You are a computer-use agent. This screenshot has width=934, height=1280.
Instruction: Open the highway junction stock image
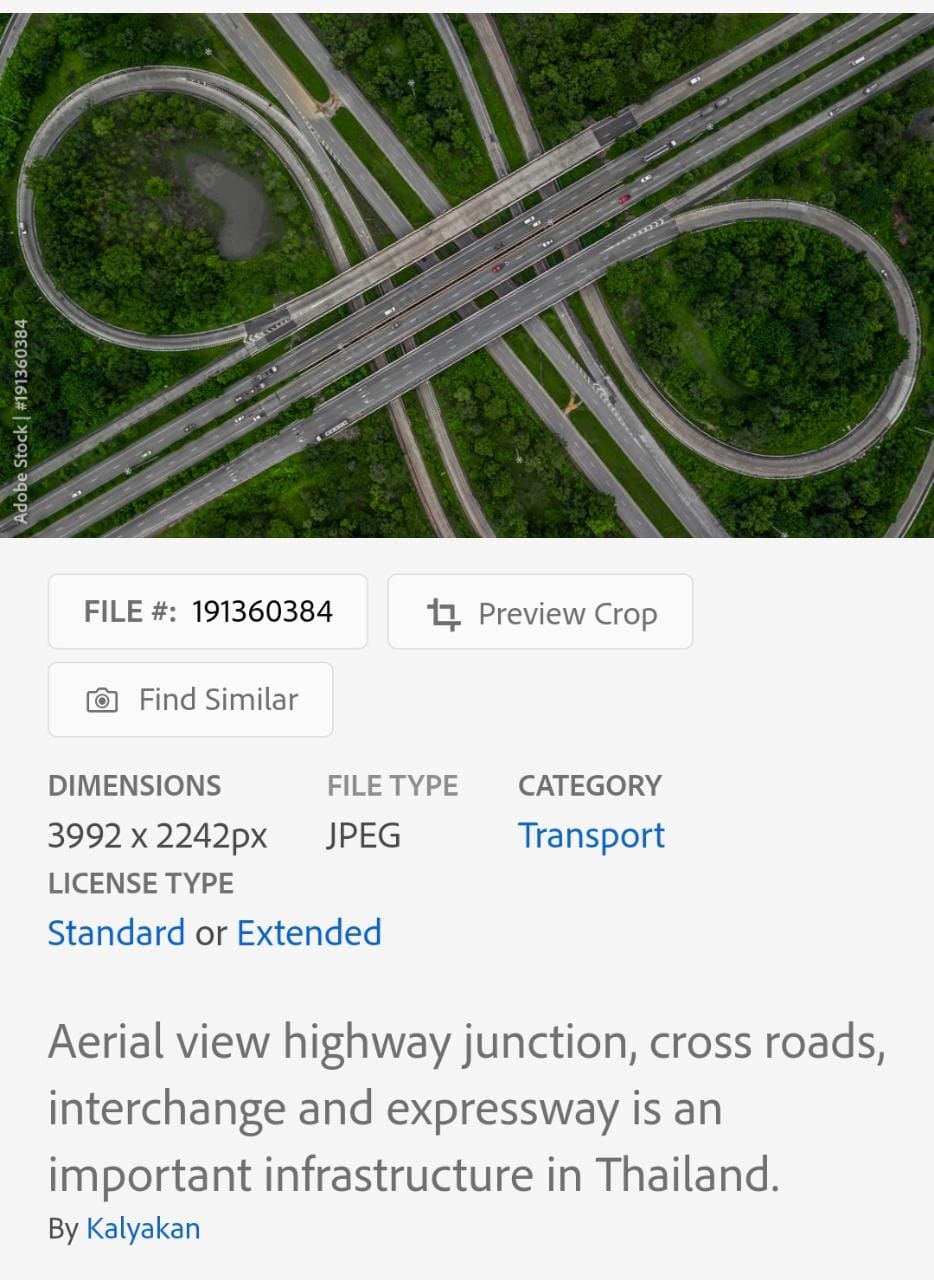(467, 275)
